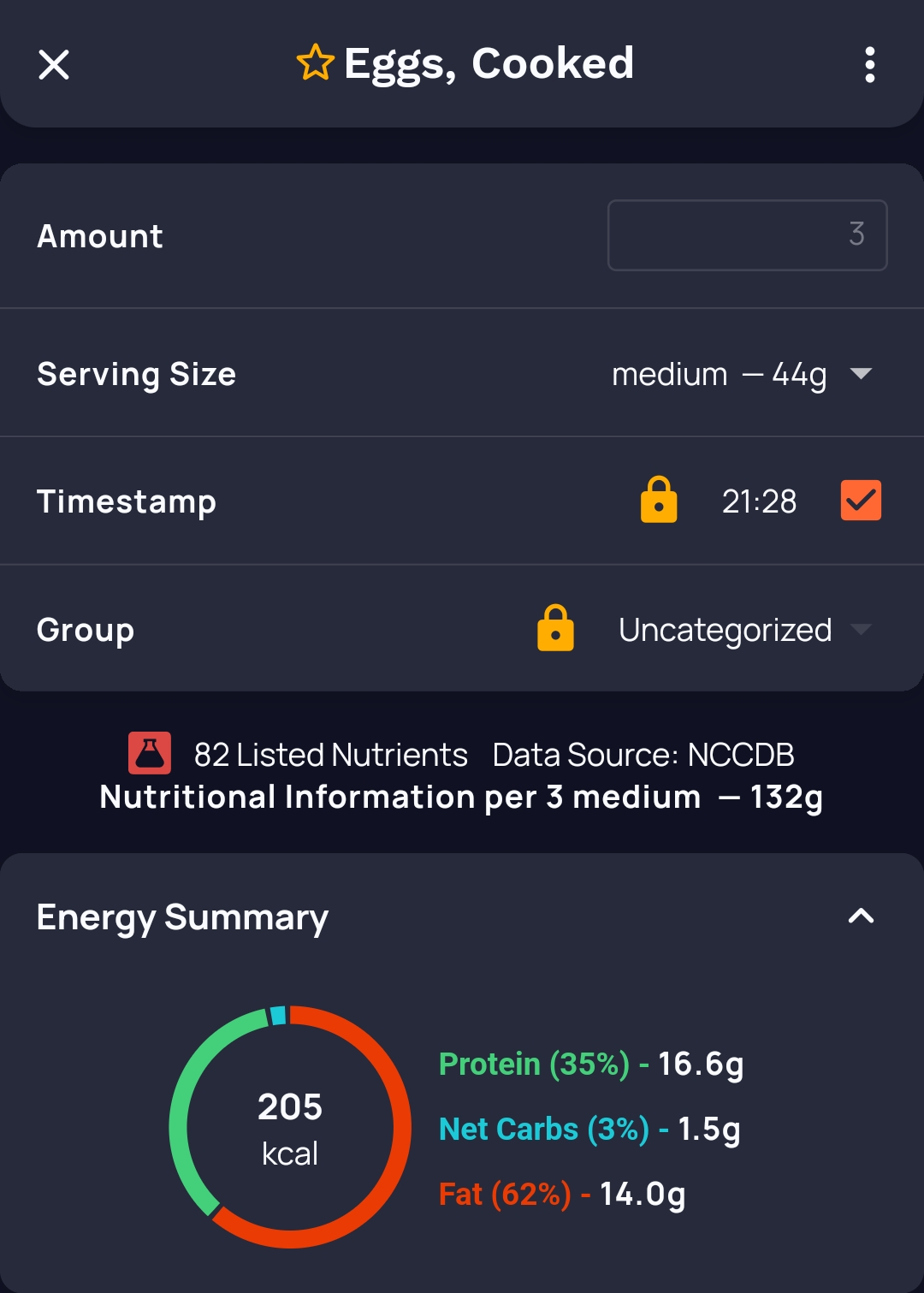Toggle the Timestamp lock icon

click(659, 501)
